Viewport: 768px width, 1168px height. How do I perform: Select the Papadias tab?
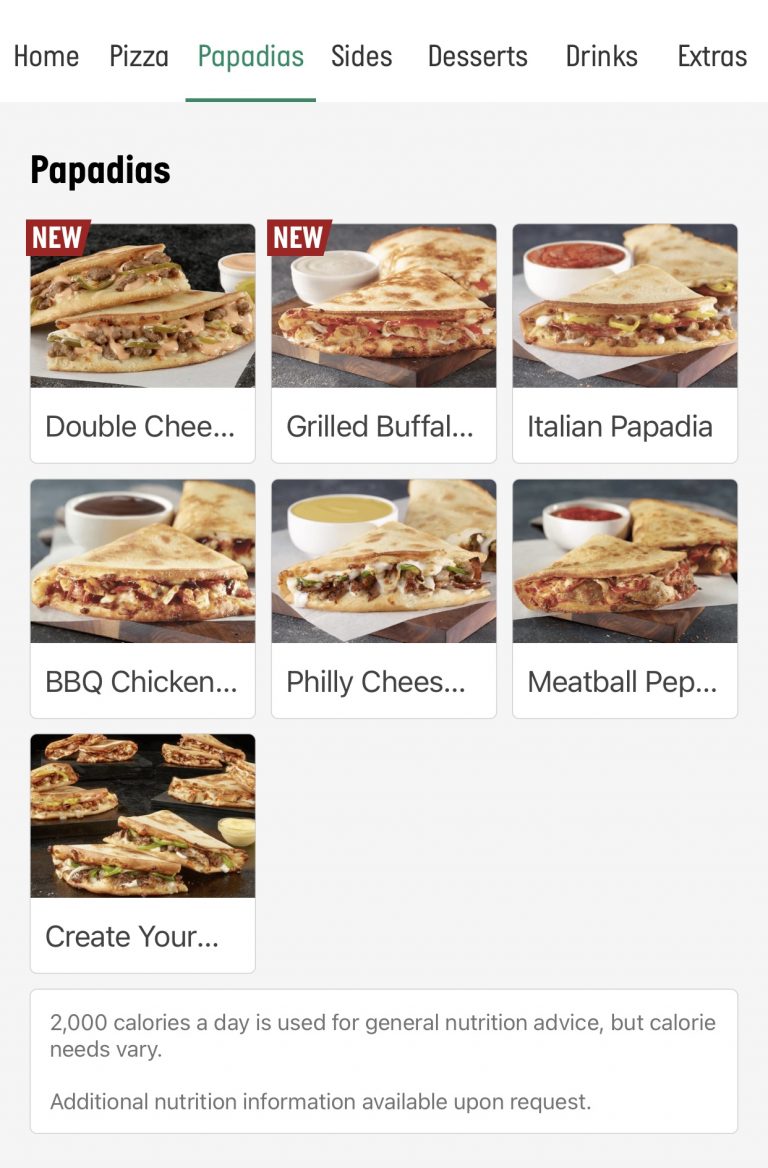click(x=251, y=56)
